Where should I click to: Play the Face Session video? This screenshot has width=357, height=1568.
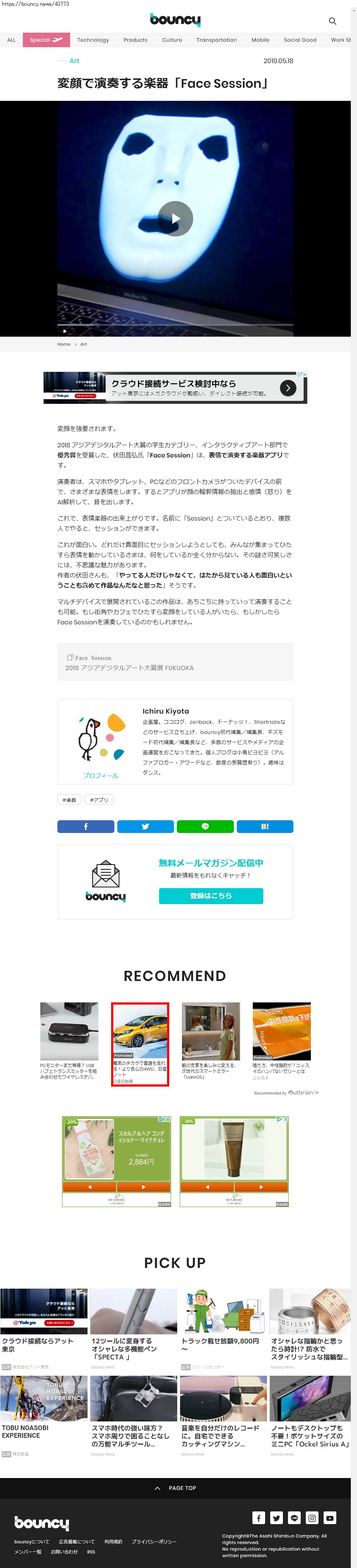[x=175, y=218]
